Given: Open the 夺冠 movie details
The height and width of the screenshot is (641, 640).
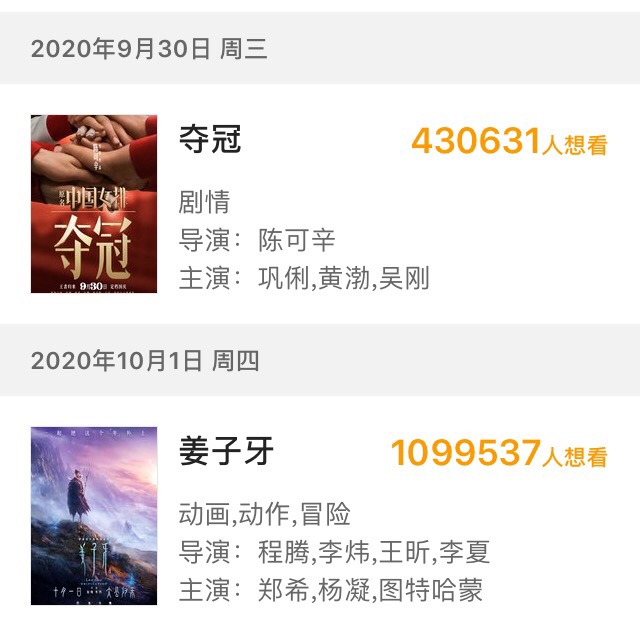Looking at the screenshot, I should 210,142.
